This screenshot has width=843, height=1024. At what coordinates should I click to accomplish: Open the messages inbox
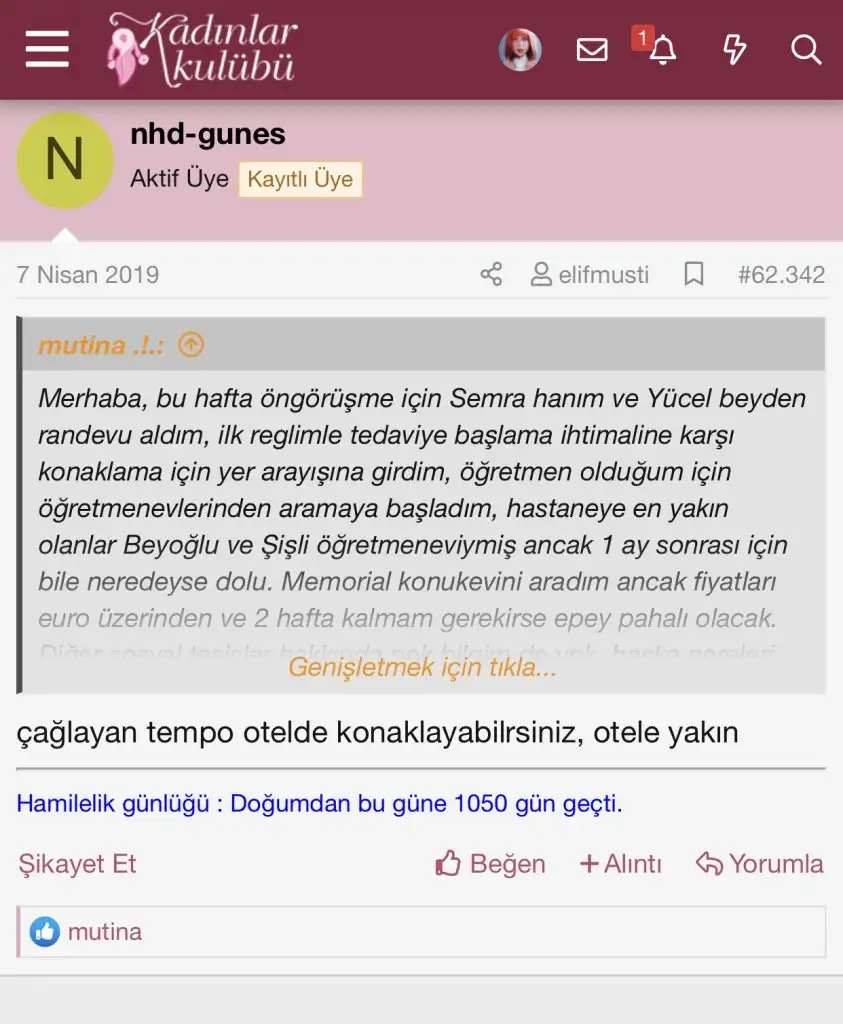(x=592, y=49)
